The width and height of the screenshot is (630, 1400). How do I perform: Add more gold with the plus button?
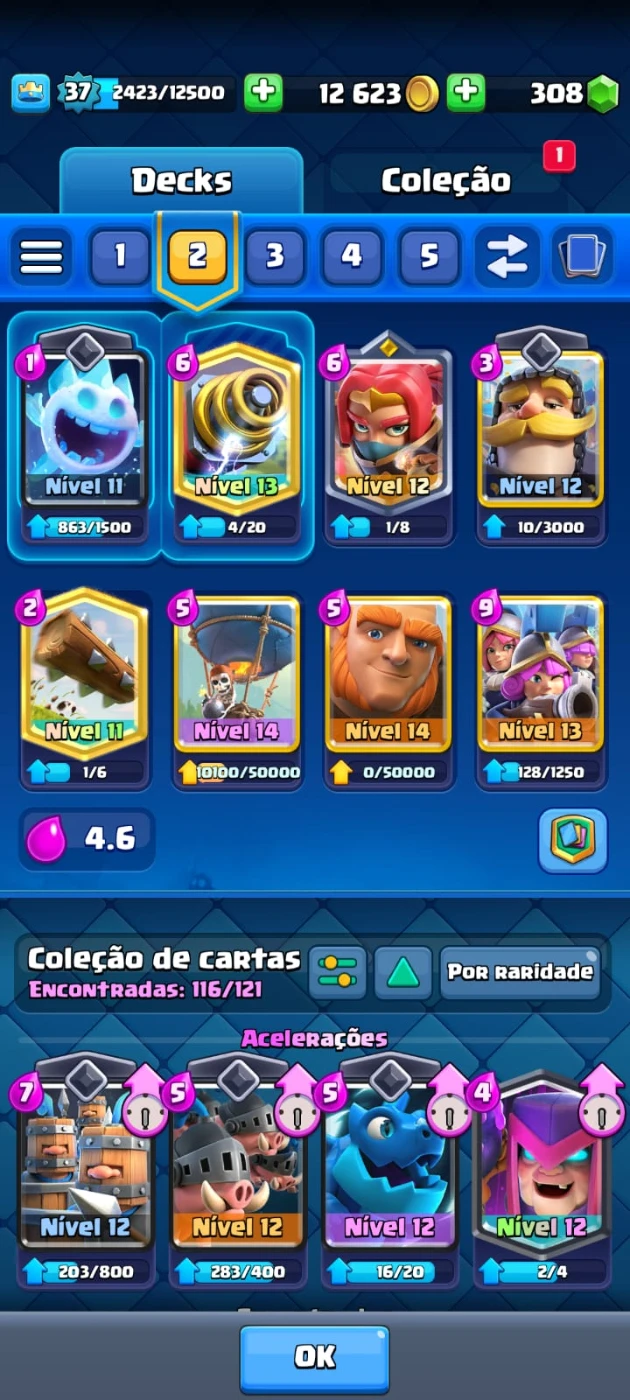point(263,94)
